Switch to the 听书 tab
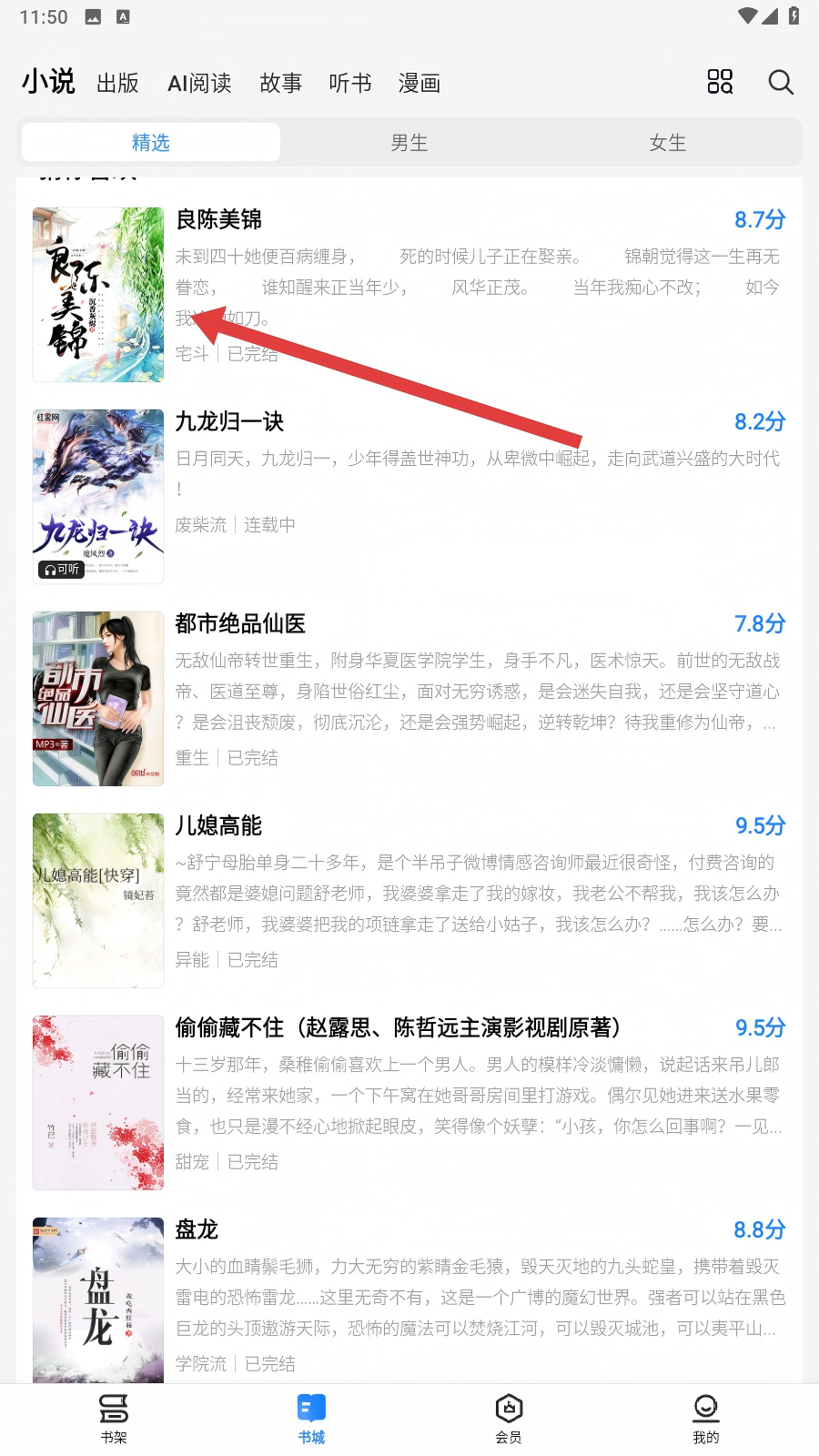Screen dimensions: 819x1456 [x=350, y=84]
